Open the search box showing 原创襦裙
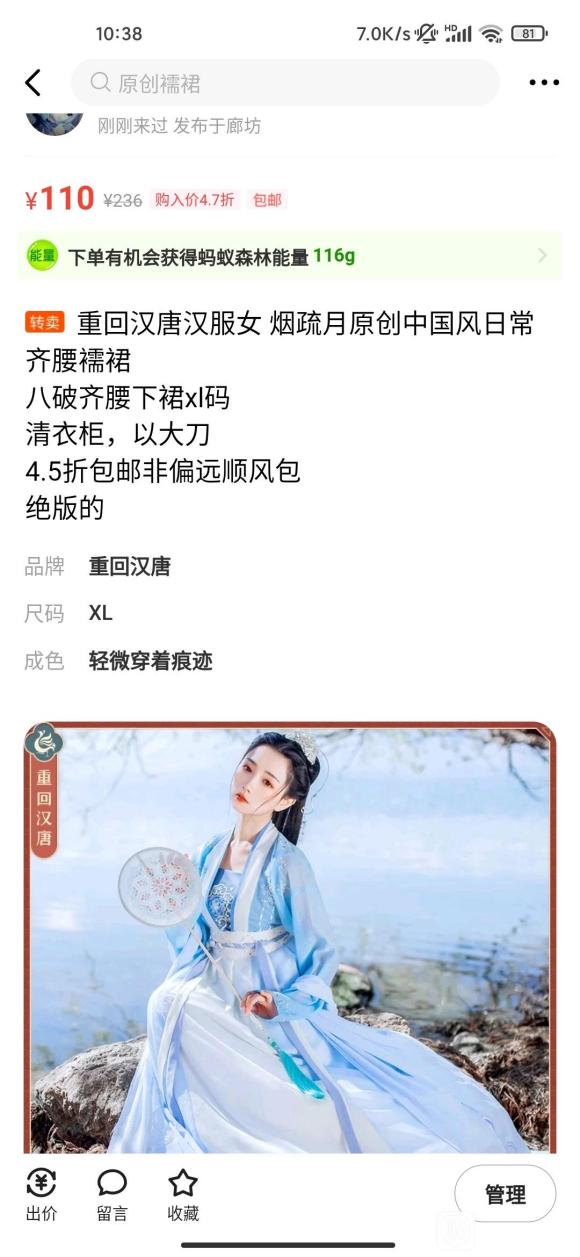 tap(285, 83)
